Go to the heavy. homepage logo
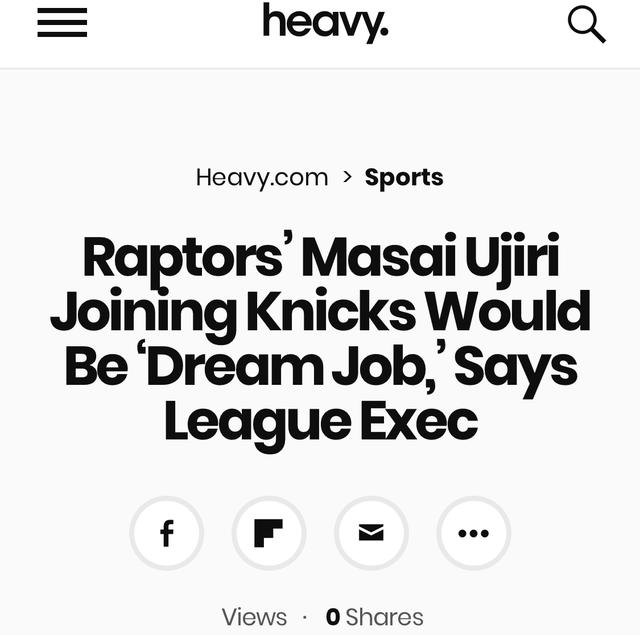The width and height of the screenshot is (640, 635). coord(325,22)
